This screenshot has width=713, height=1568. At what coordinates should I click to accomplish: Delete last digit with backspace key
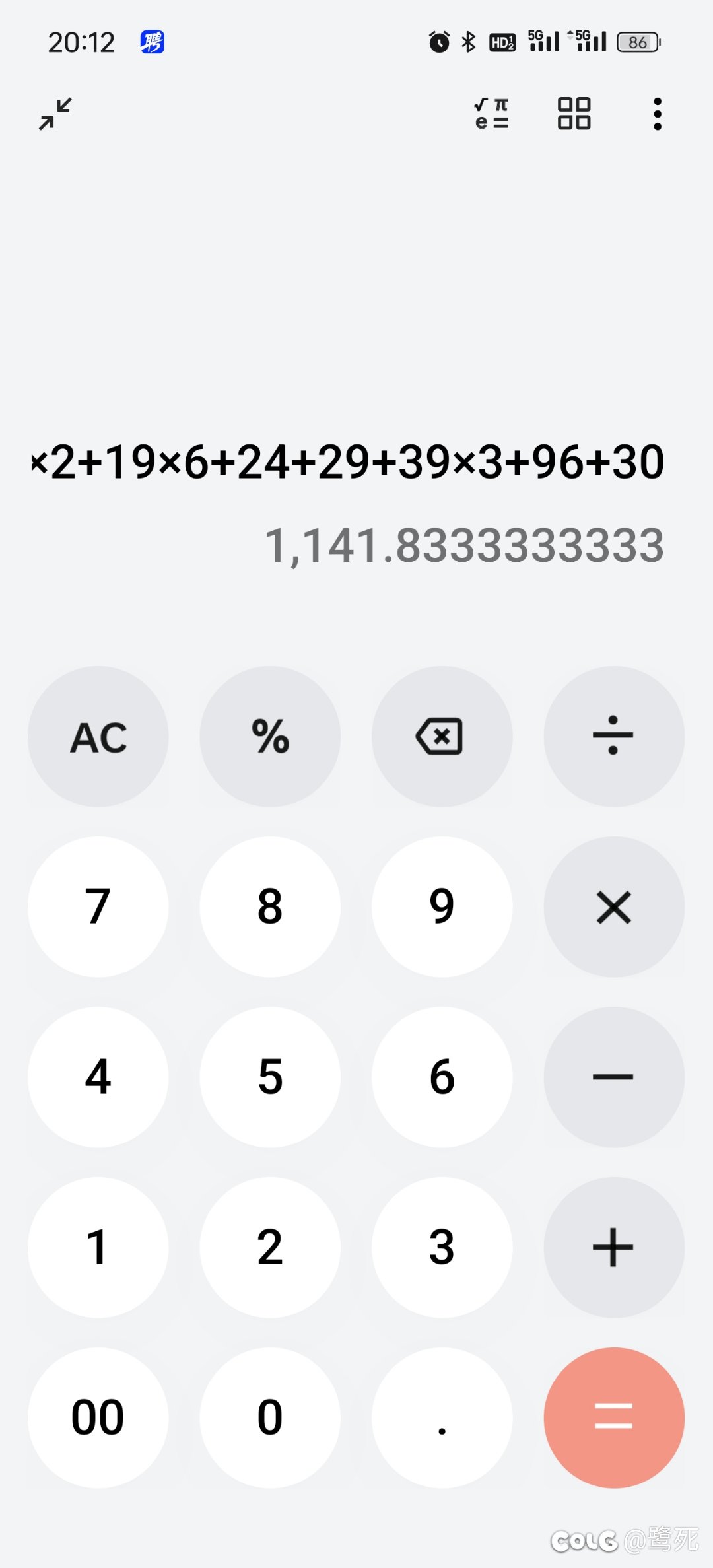(442, 737)
